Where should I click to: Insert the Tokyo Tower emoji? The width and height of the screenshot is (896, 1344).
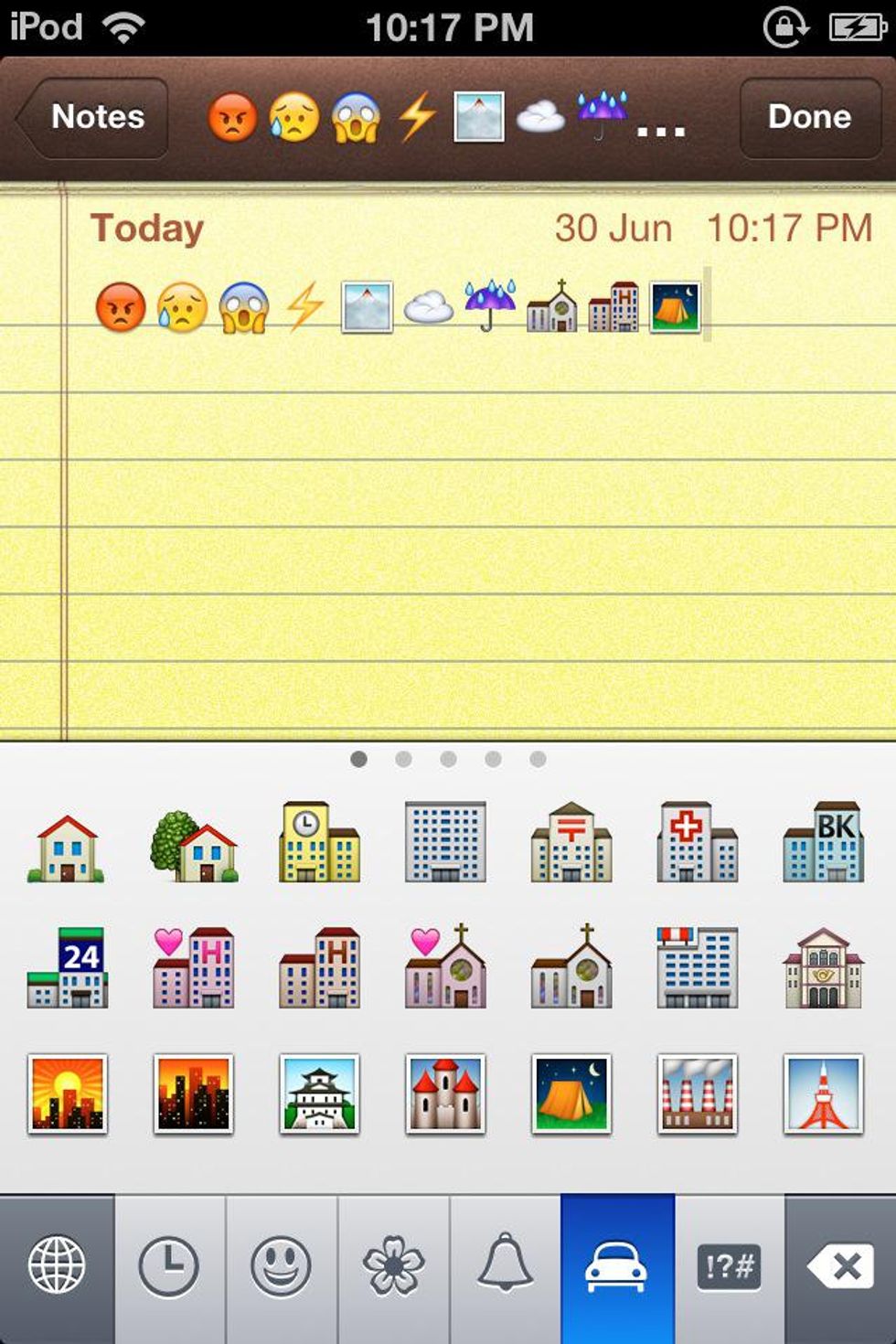[x=823, y=1093]
